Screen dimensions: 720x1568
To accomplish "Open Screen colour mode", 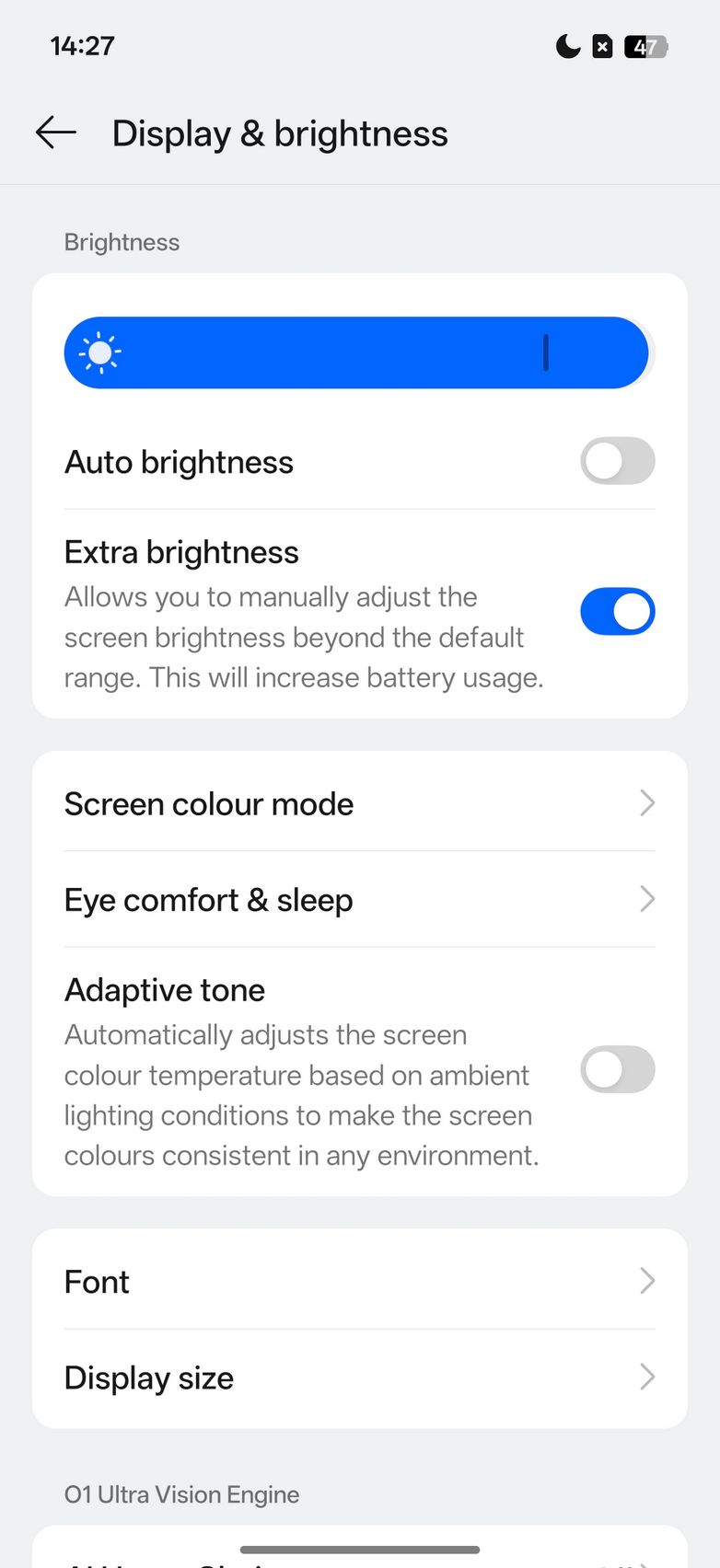I will [x=359, y=803].
